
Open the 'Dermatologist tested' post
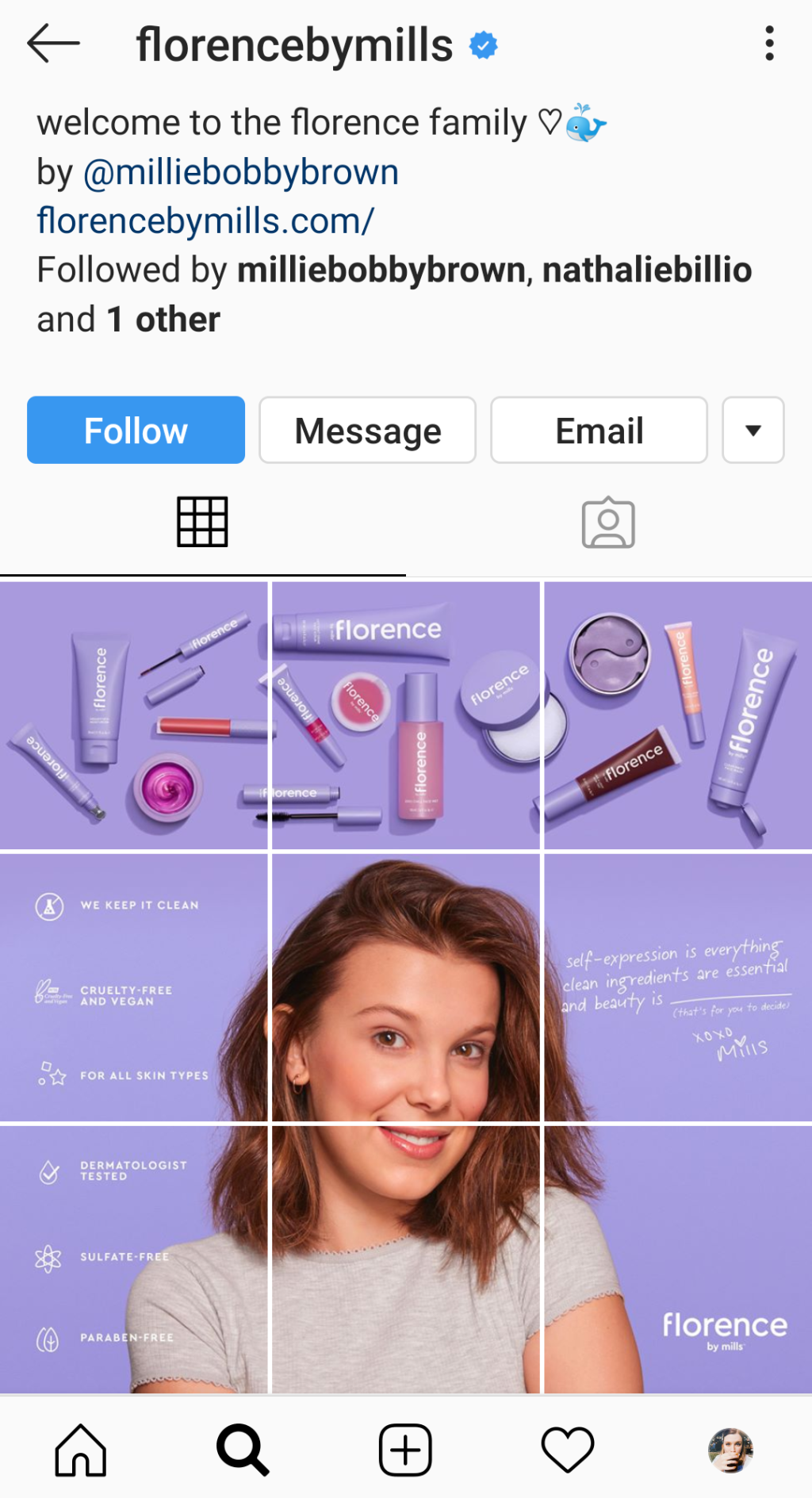(x=133, y=1259)
